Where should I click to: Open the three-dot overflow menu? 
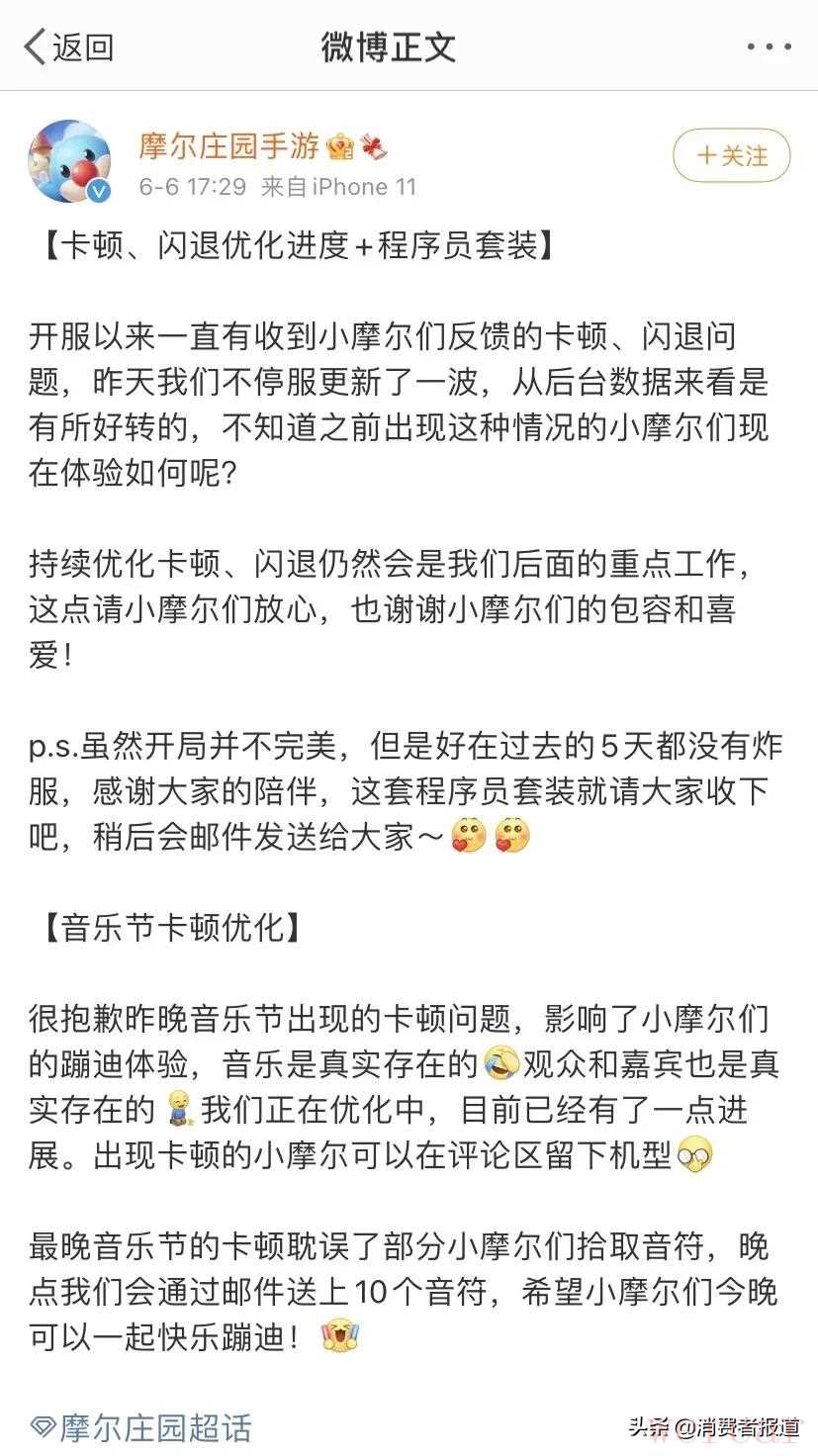coord(769,46)
